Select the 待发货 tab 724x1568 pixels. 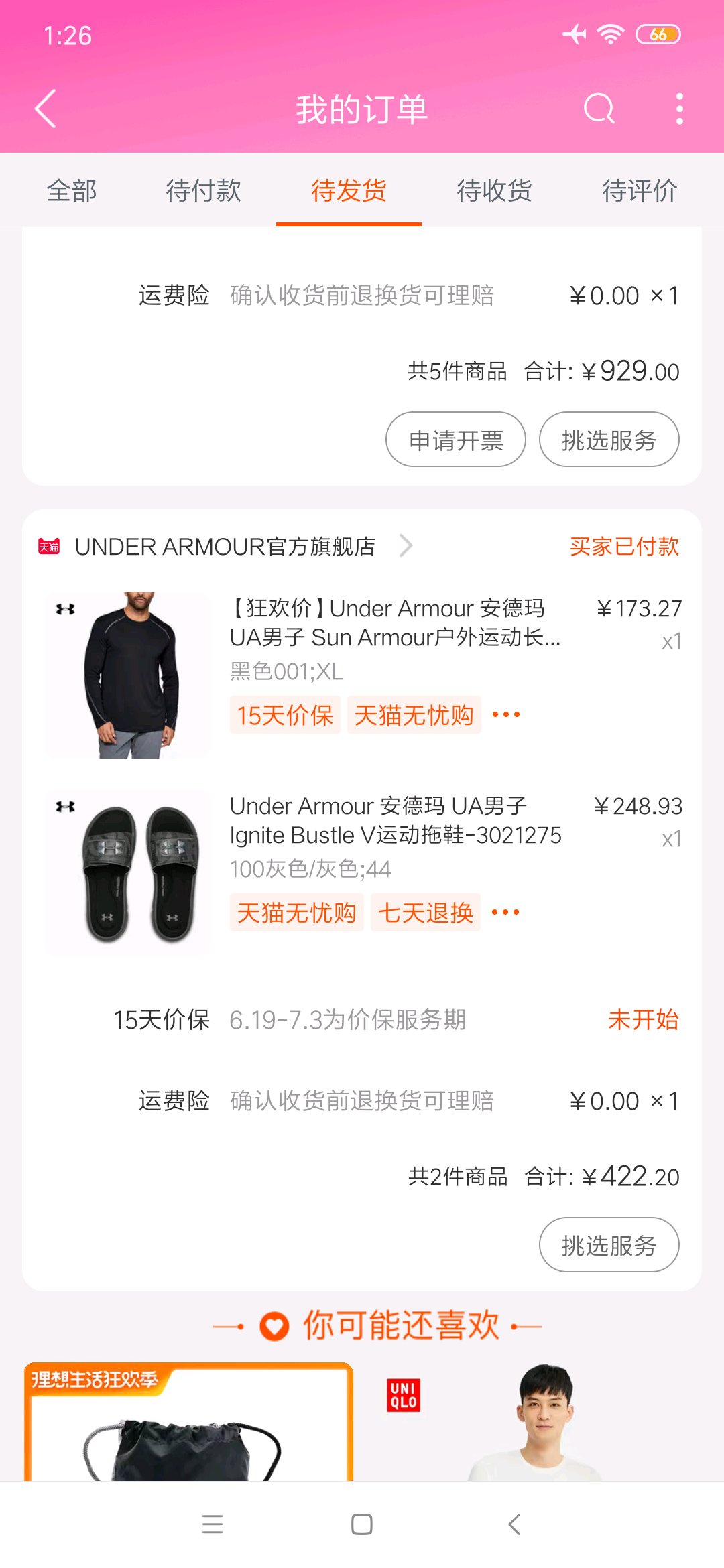(x=349, y=191)
